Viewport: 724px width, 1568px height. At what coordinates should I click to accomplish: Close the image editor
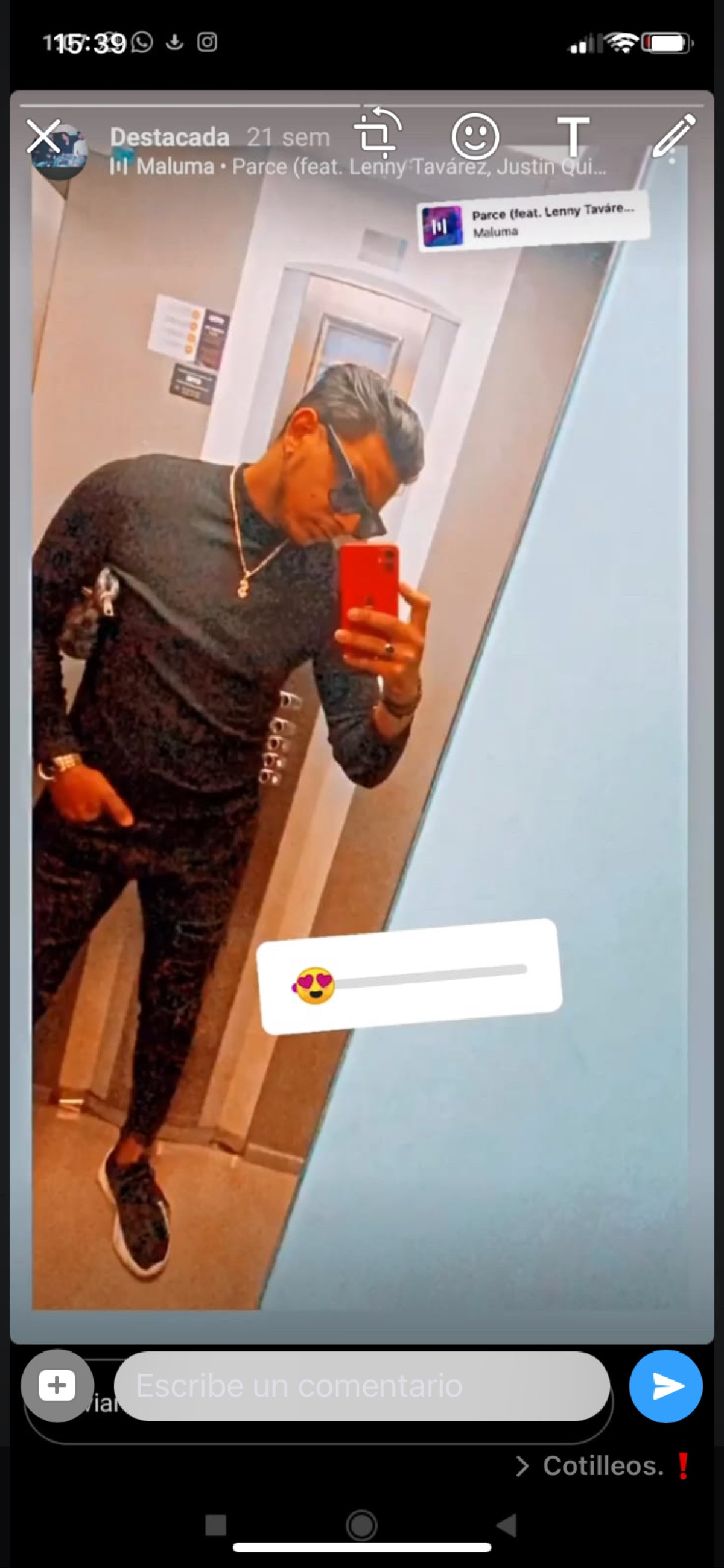[x=44, y=135]
